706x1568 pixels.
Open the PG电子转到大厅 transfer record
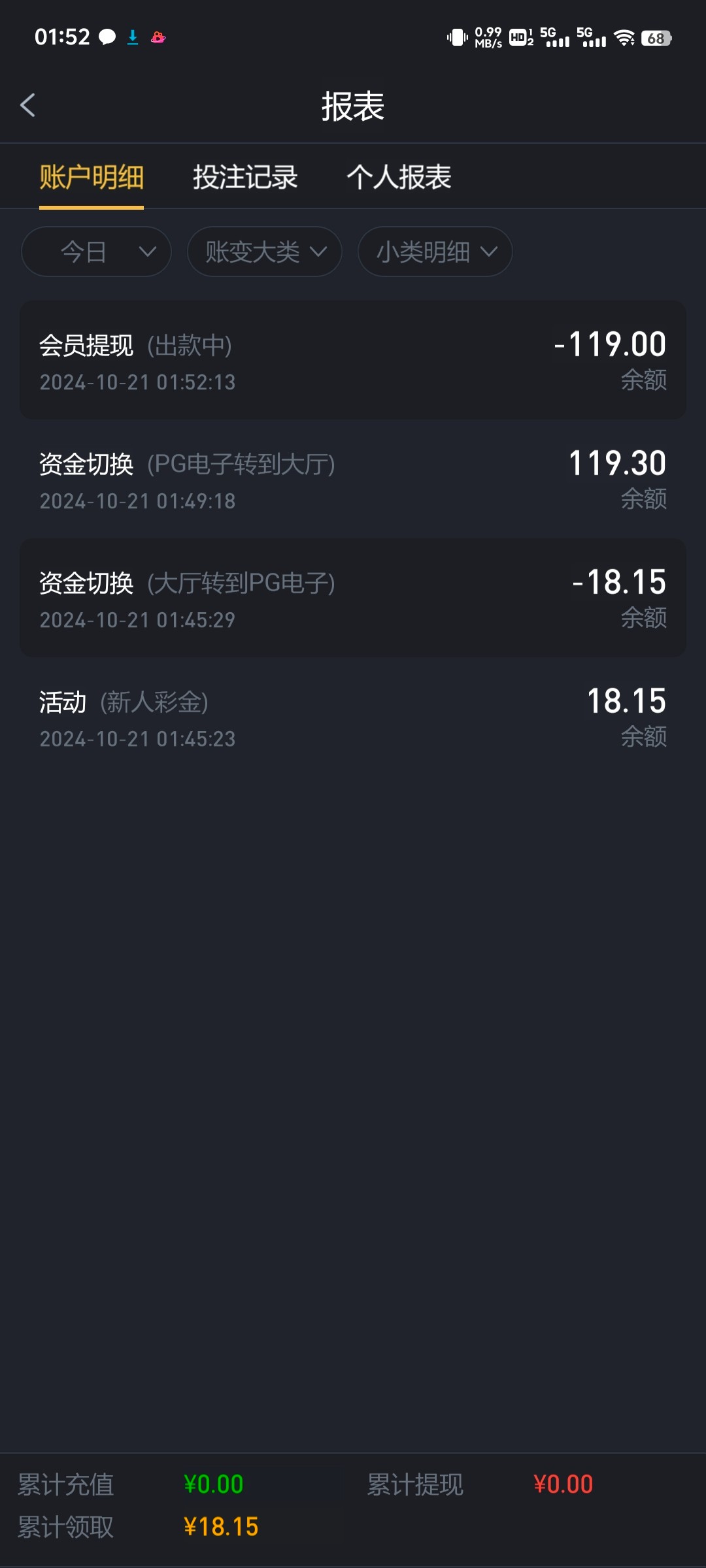click(x=353, y=479)
